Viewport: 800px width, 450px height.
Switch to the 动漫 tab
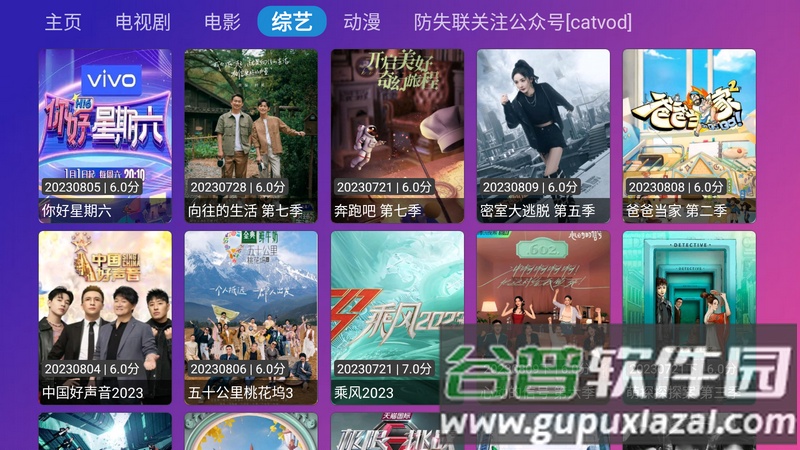pyautogui.click(x=362, y=22)
